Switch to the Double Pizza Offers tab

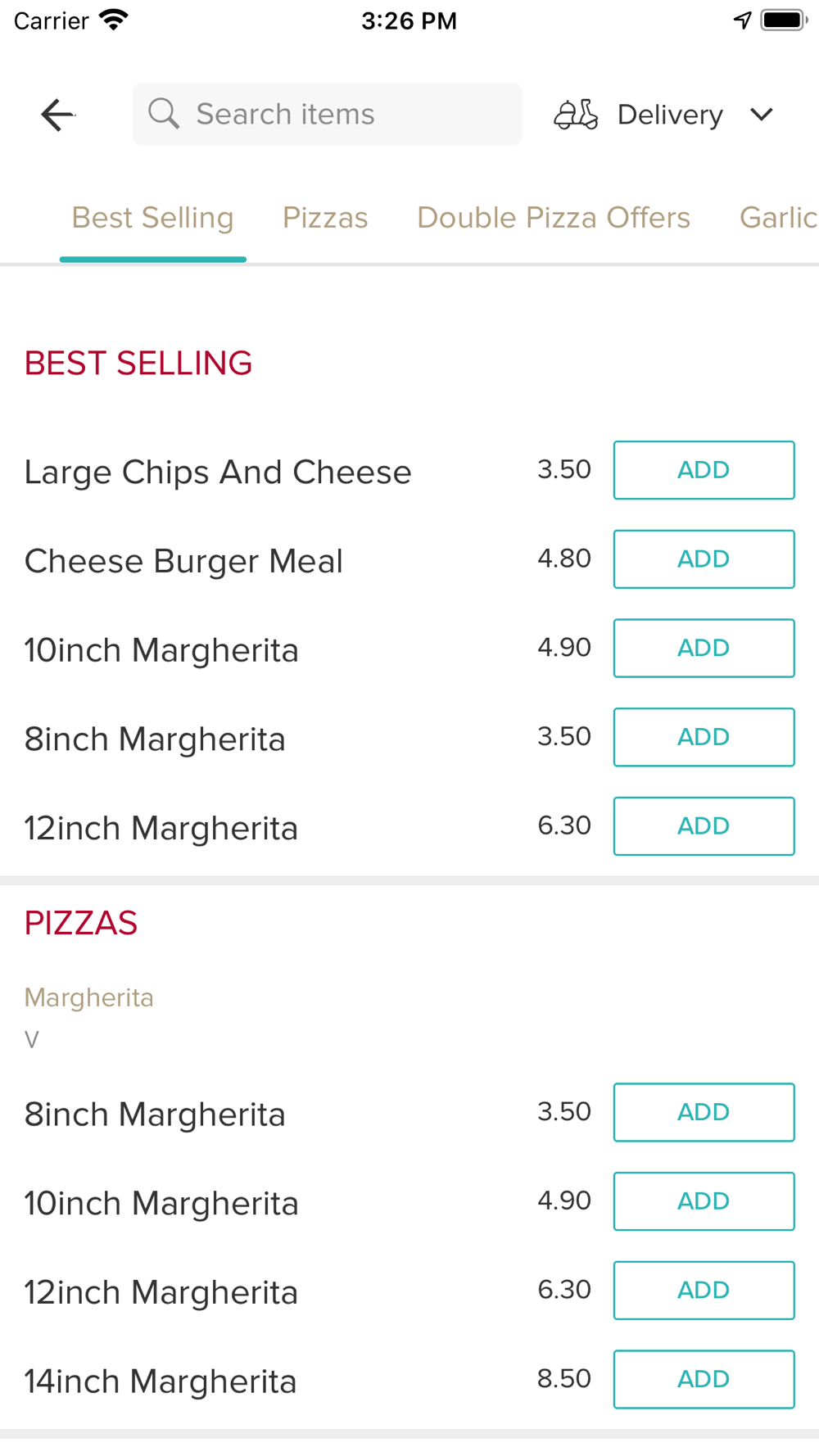554,218
